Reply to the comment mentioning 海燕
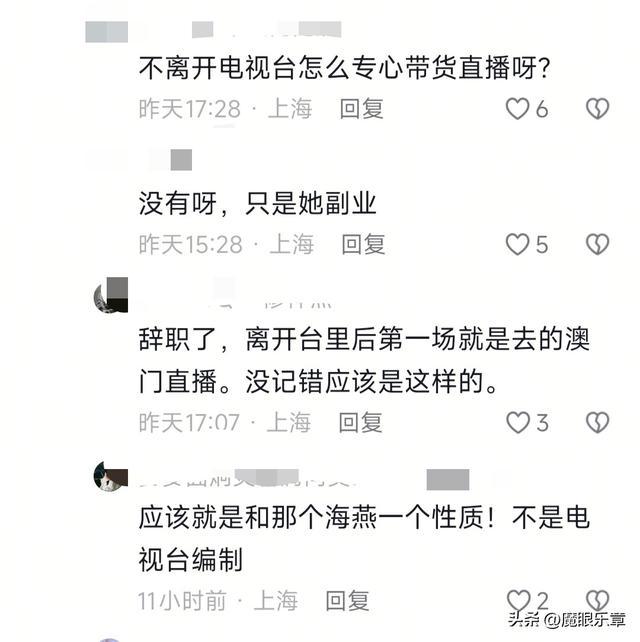 (x=347, y=600)
